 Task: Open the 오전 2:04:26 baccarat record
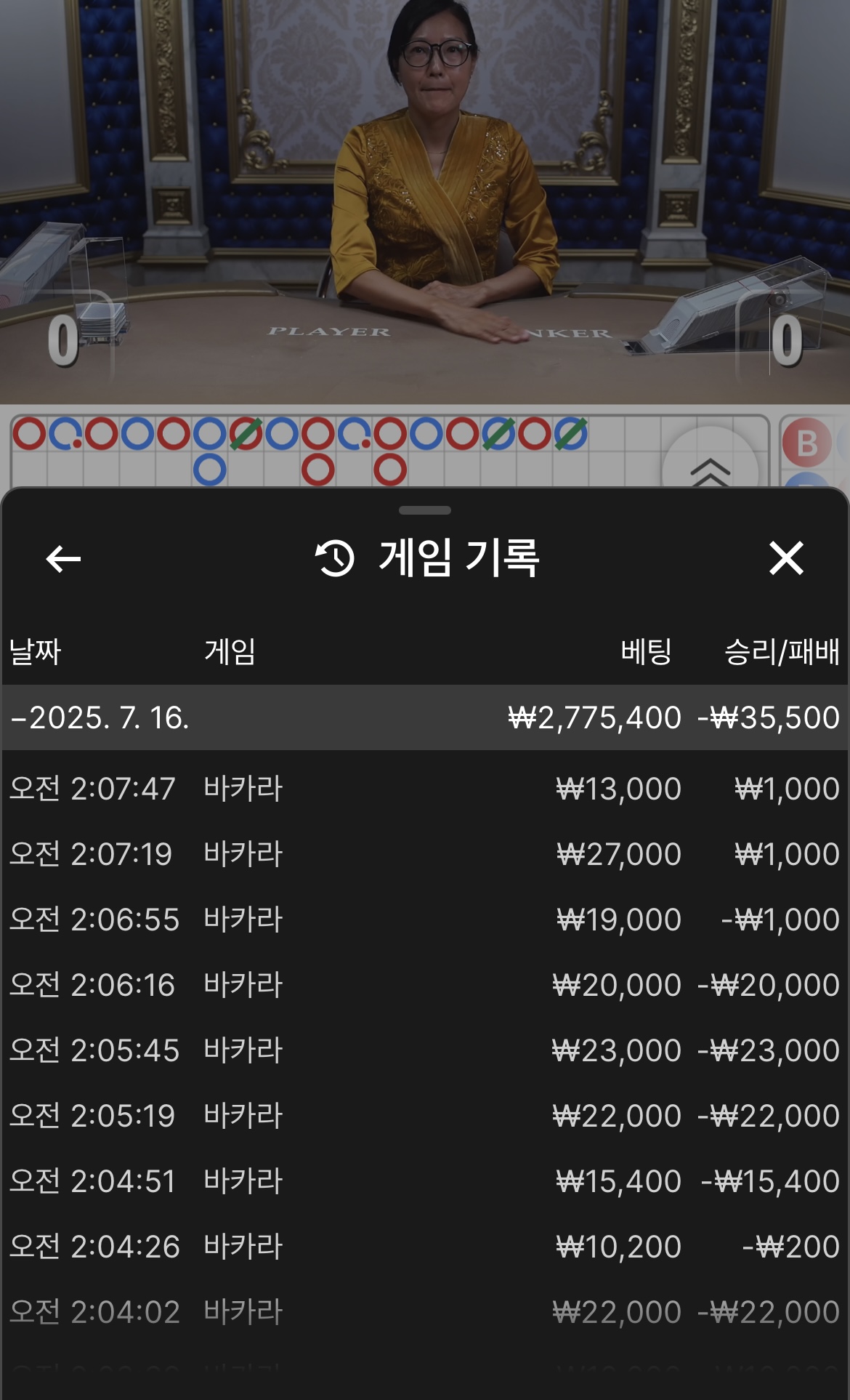pos(425,1247)
